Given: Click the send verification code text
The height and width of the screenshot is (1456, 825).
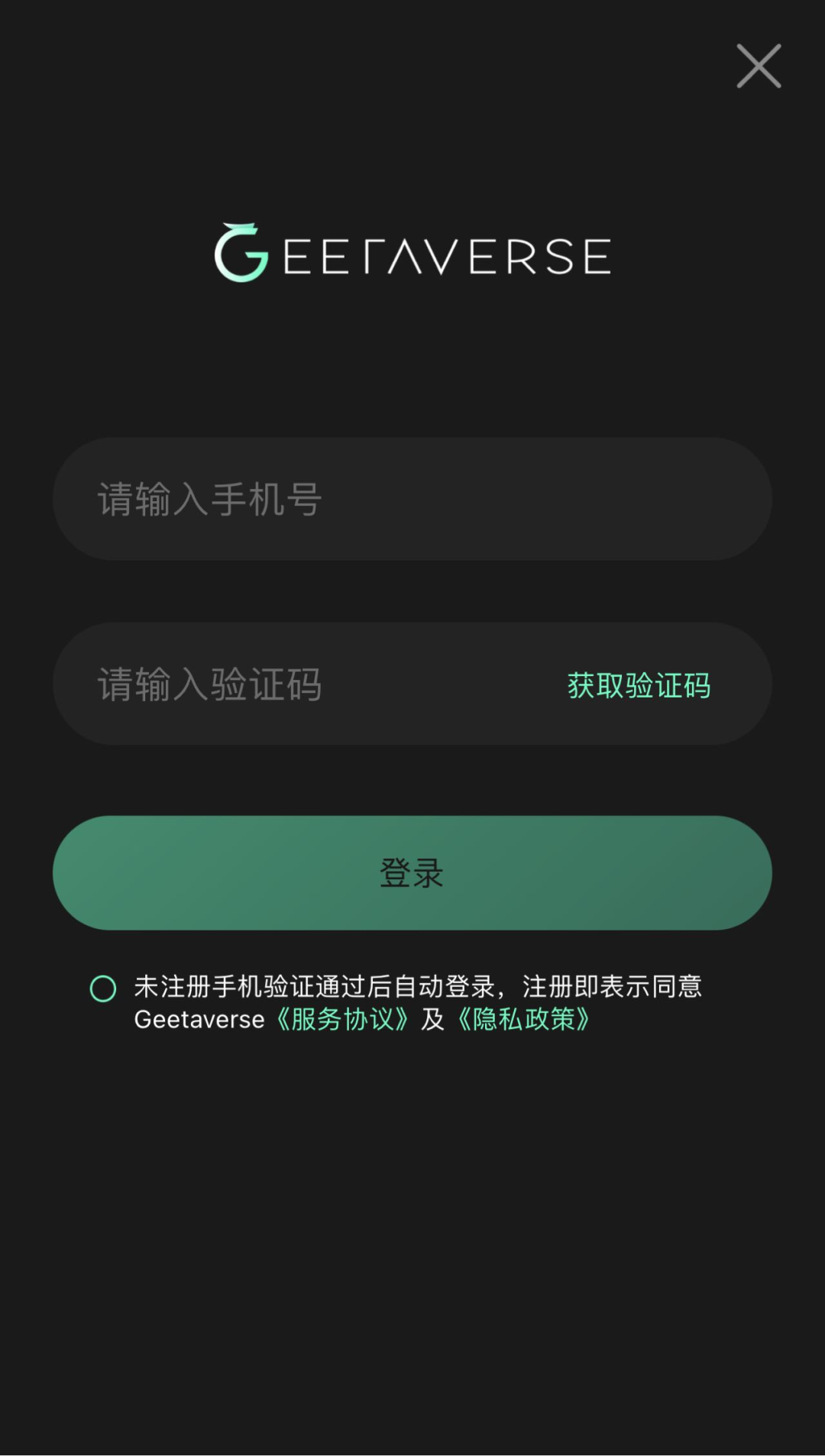Looking at the screenshot, I should [638, 686].
